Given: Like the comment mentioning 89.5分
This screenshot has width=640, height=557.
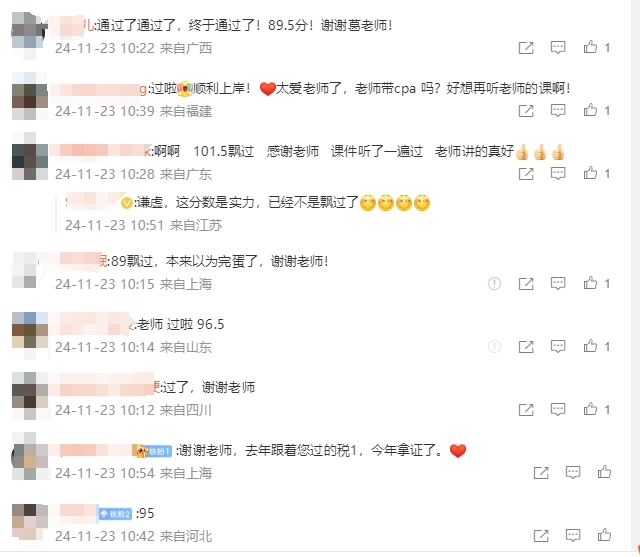Looking at the screenshot, I should coord(591,47).
